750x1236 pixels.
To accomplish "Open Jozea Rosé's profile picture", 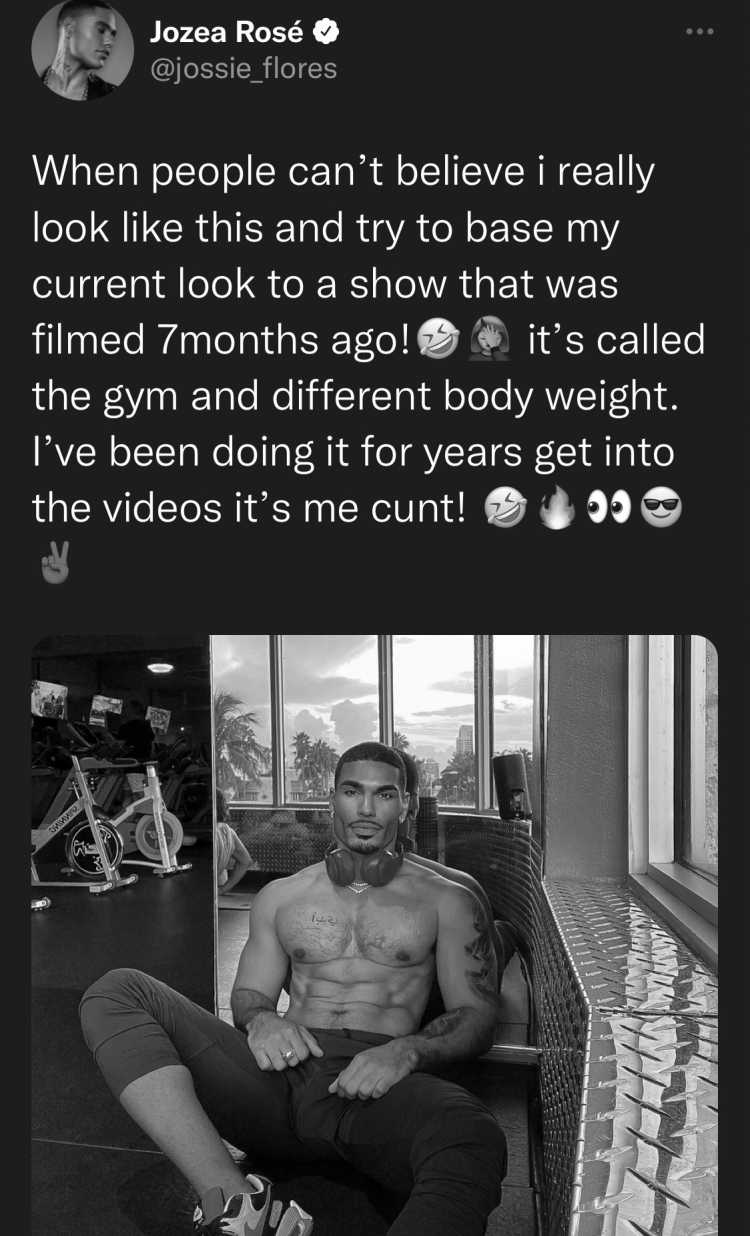I will [82, 52].
